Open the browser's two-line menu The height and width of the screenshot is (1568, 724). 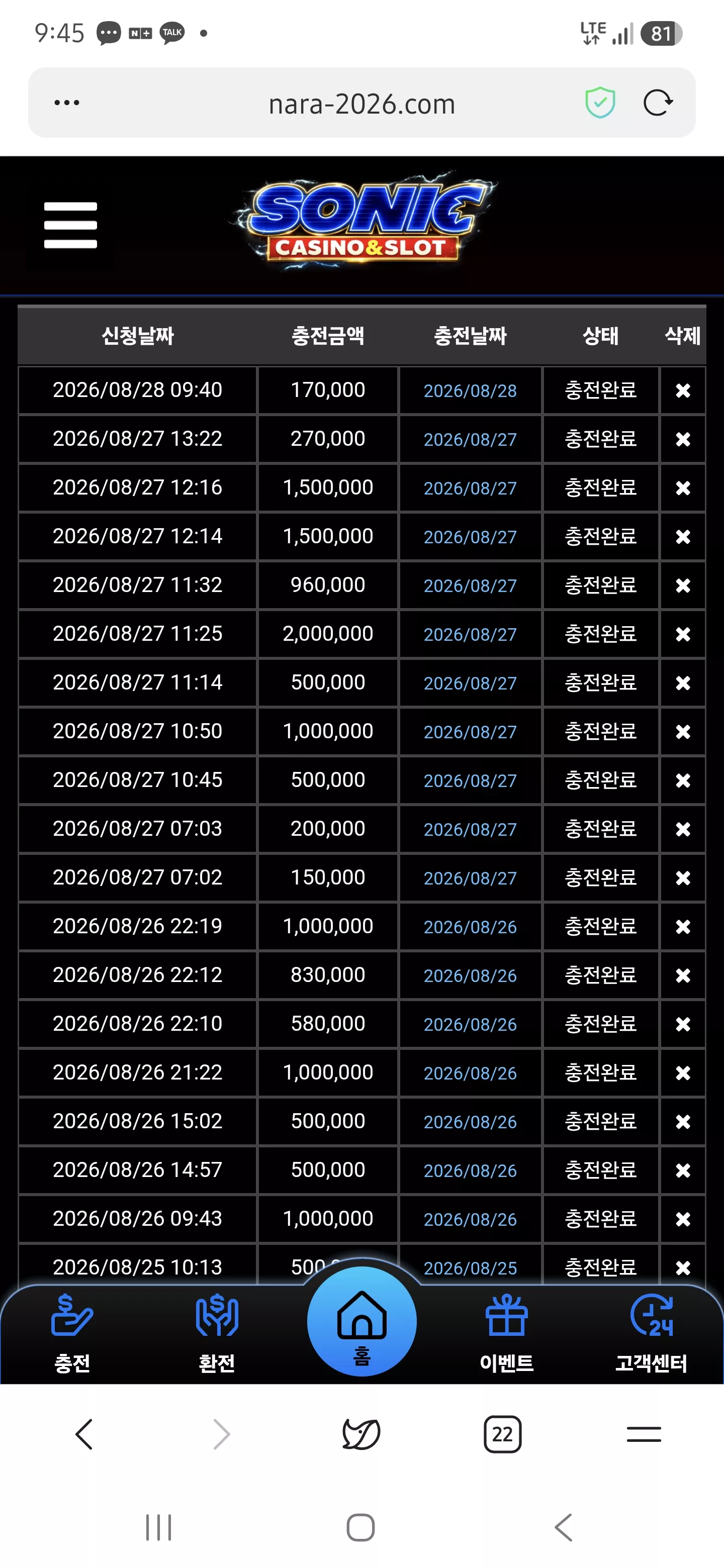click(644, 1434)
